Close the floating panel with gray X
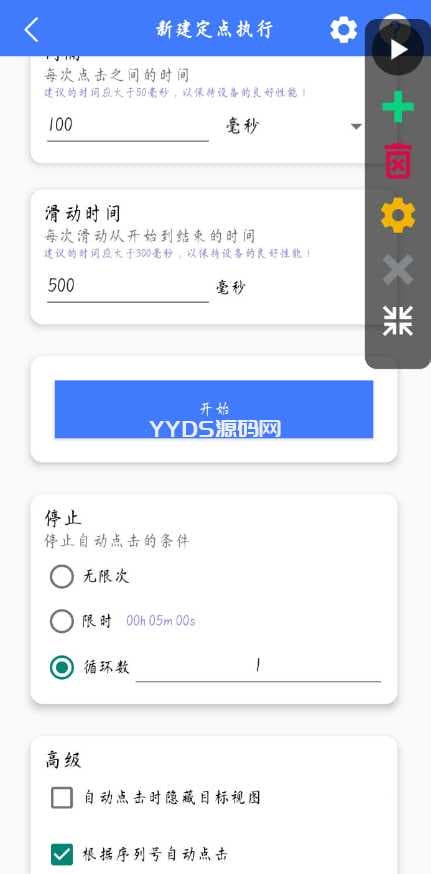Viewport: 431px width, 874px height. pyautogui.click(x=398, y=269)
